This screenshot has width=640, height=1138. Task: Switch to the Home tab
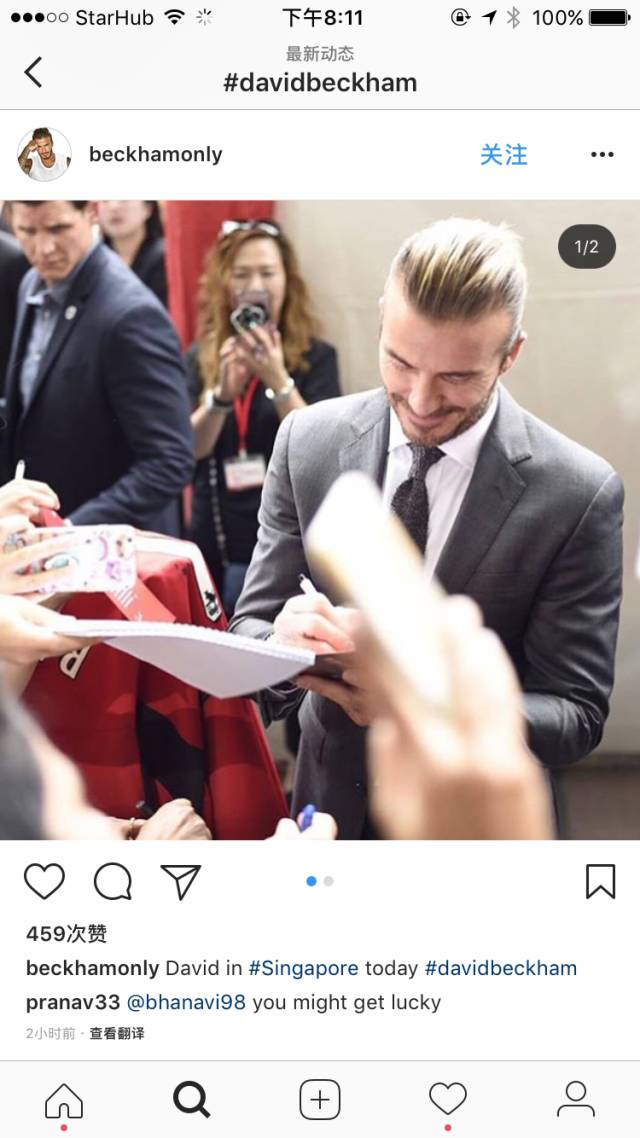(x=64, y=1099)
